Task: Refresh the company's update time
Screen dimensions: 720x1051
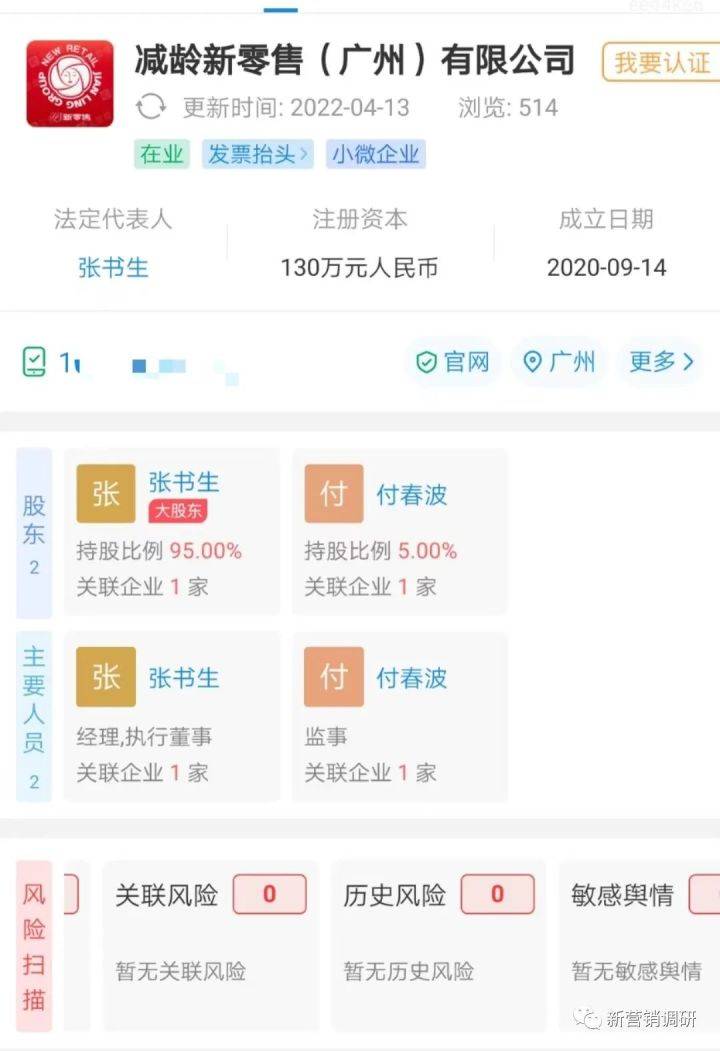Action: (x=151, y=107)
